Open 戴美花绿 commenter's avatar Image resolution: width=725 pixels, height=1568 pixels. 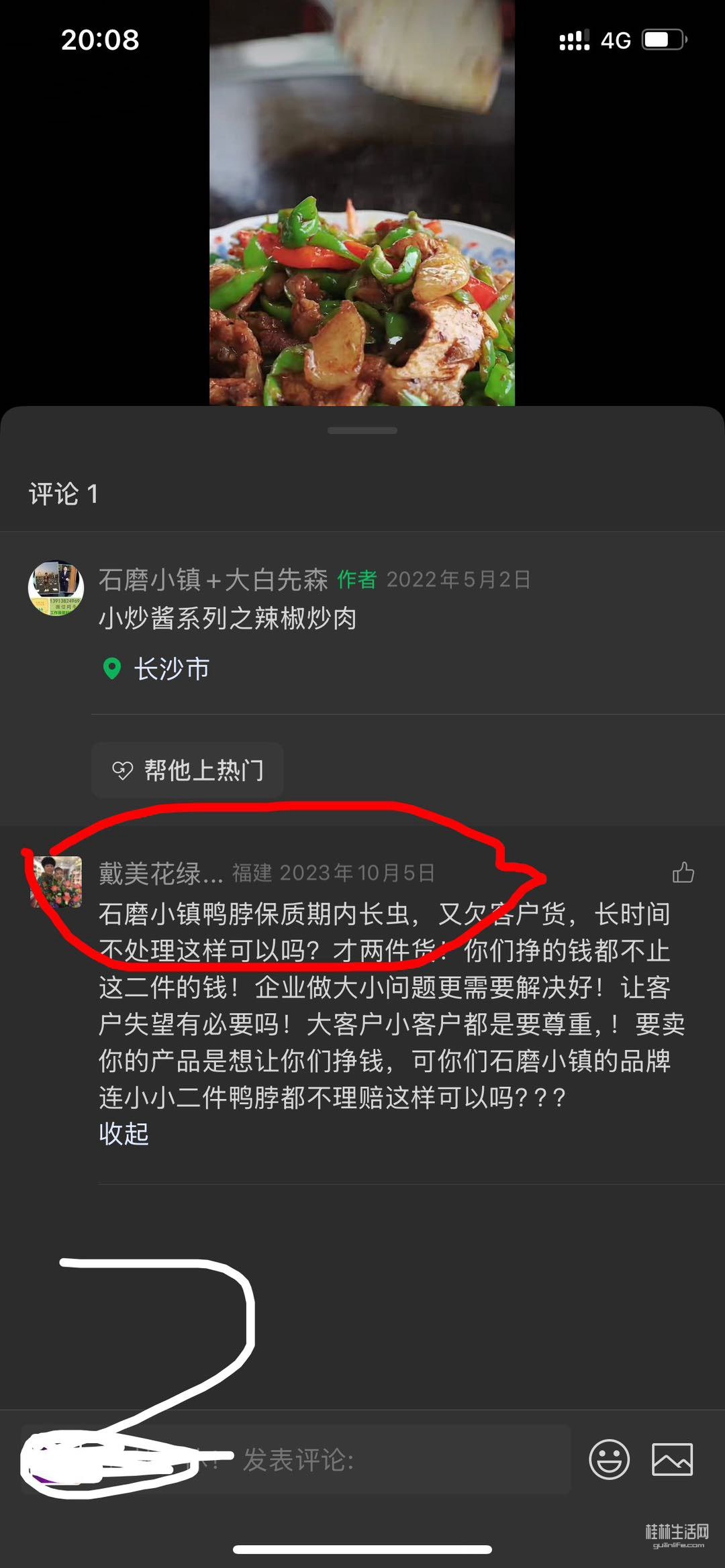58,881
